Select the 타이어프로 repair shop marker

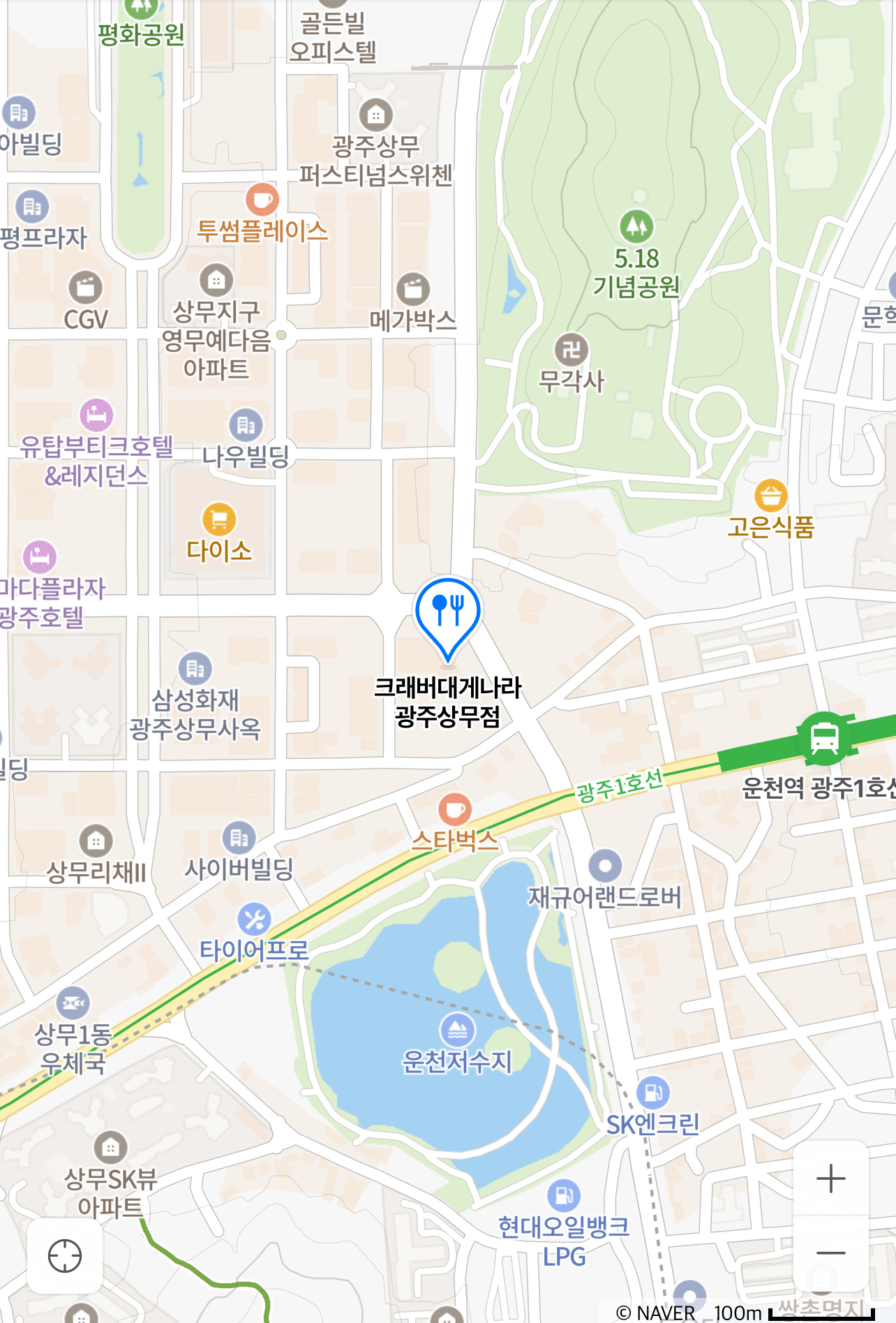254,919
